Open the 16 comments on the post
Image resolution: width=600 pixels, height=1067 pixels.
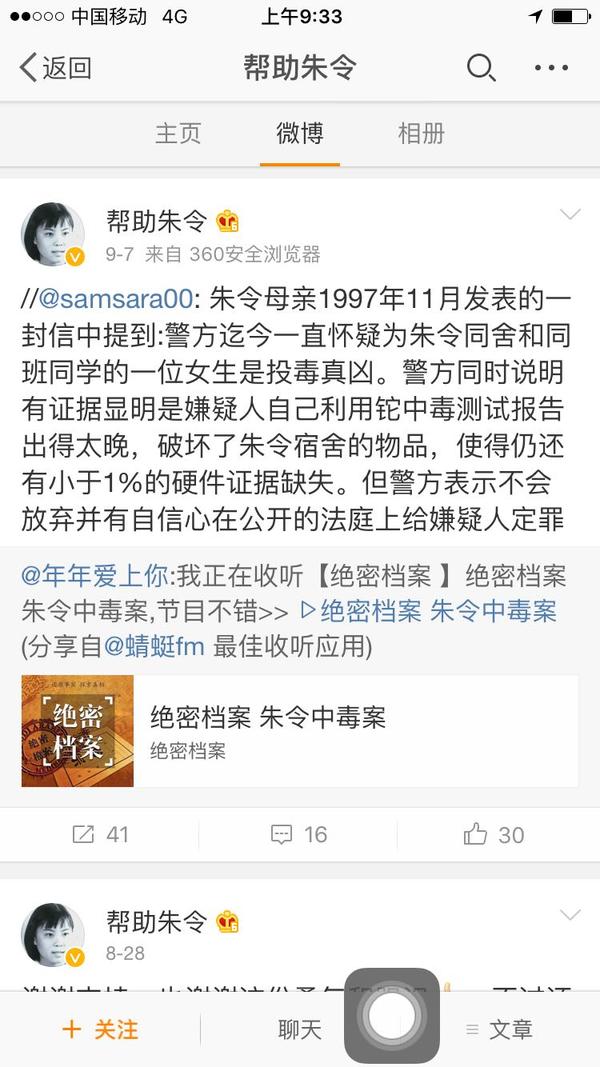299,834
